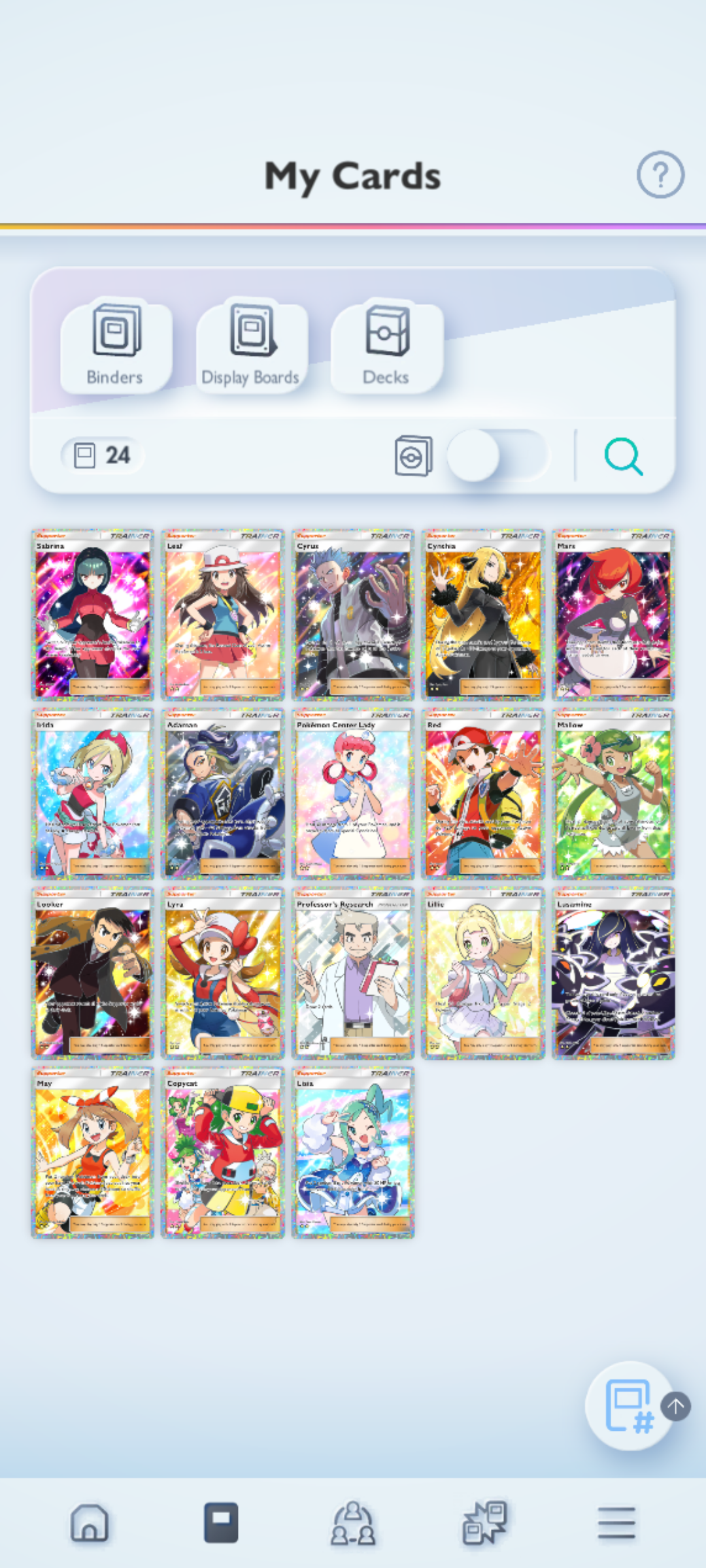
Task: Open the card trading tab
Action: tap(484, 1523)
